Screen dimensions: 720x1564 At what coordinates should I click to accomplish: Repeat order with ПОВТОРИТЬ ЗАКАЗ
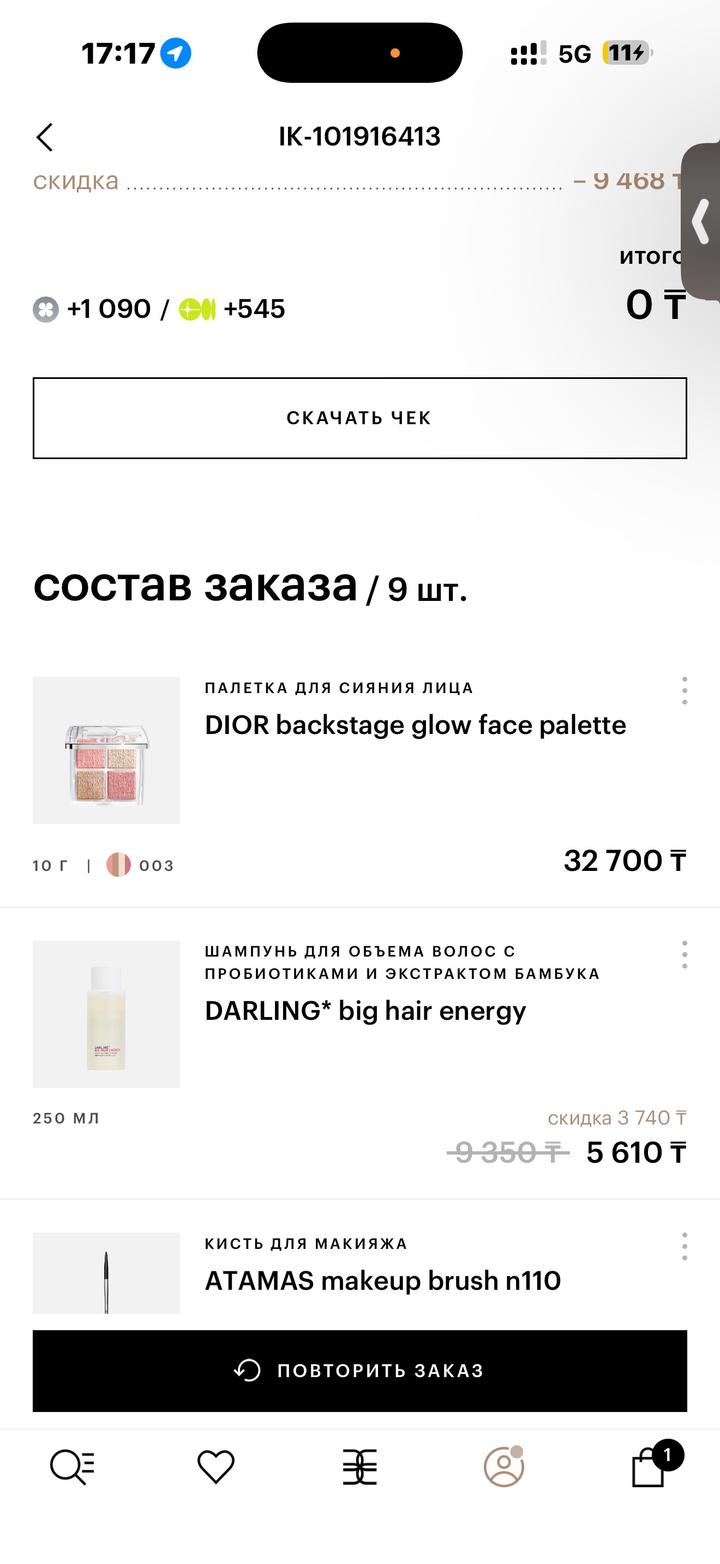(x=359, y=1370)
